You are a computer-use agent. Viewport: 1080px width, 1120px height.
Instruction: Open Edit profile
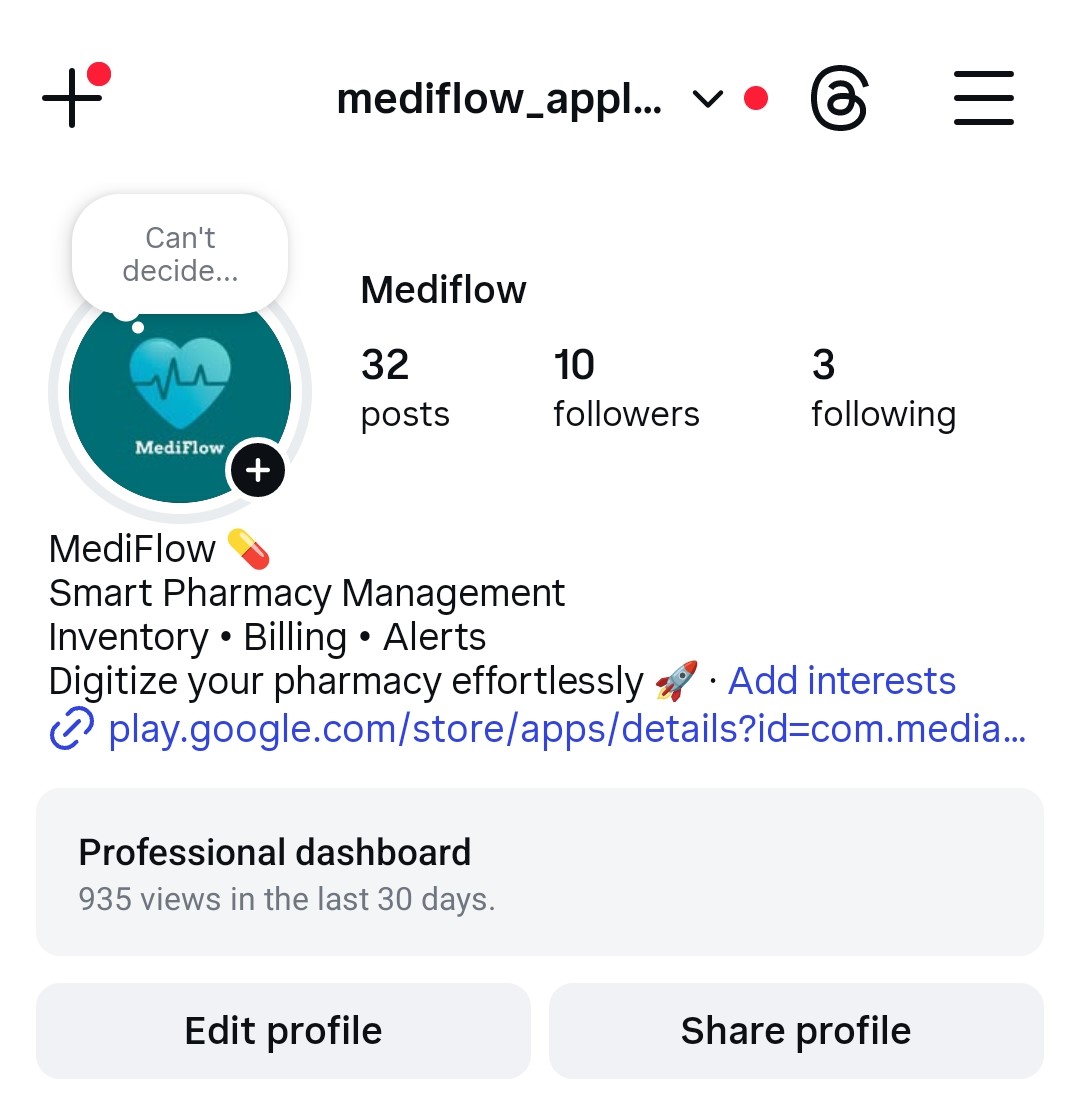tap(282, 1030)
